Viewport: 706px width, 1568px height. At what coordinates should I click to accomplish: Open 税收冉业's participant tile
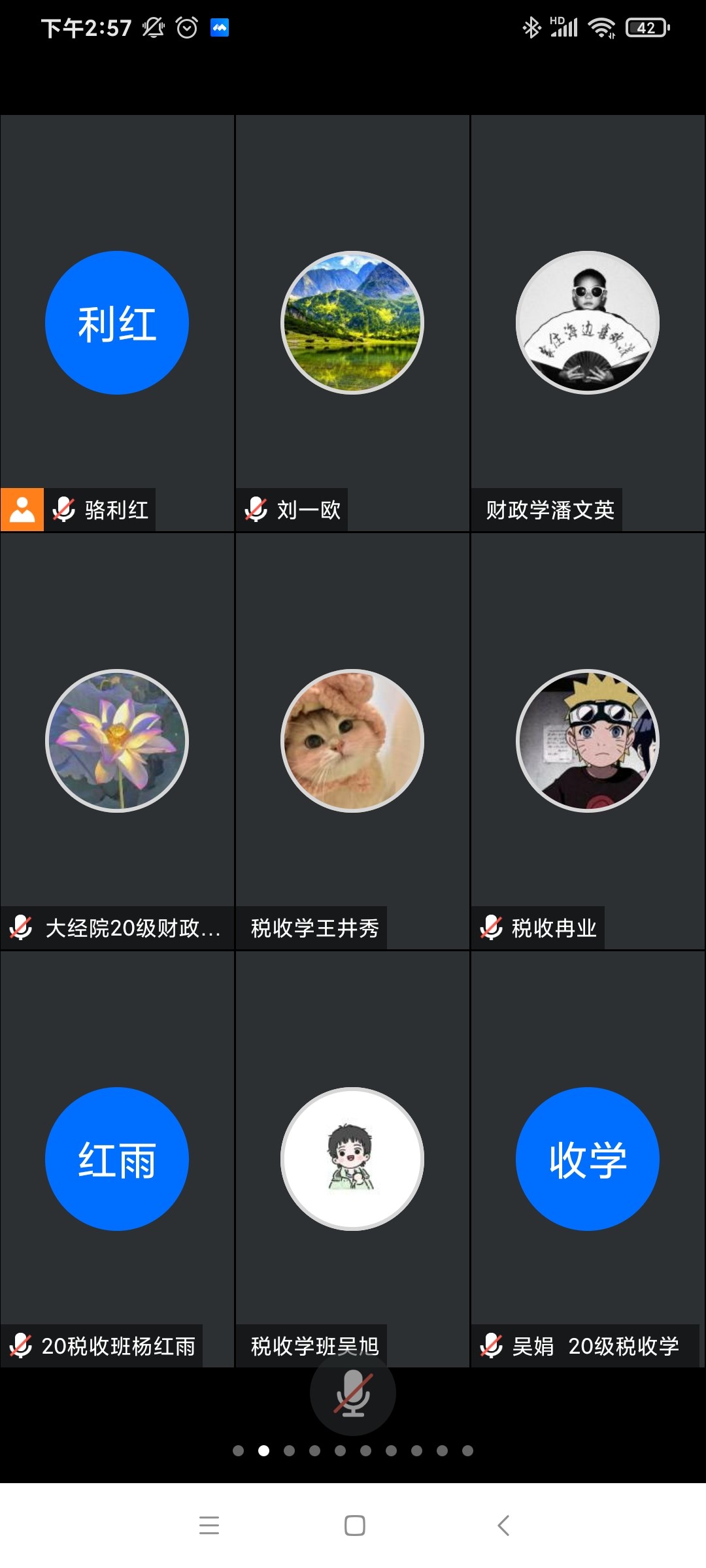click(588, 741)
